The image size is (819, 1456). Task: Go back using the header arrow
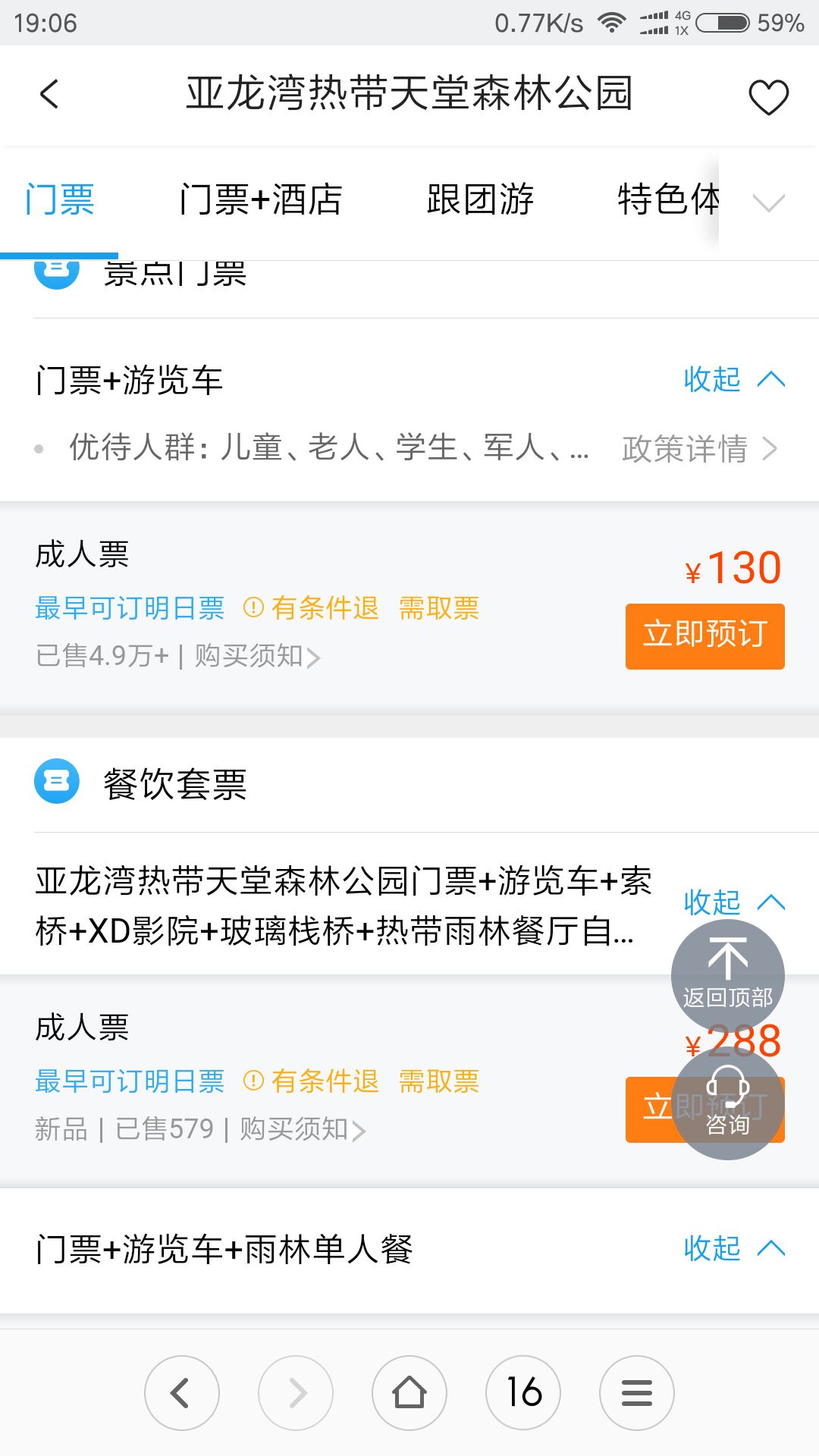click(x=49, y=95)
